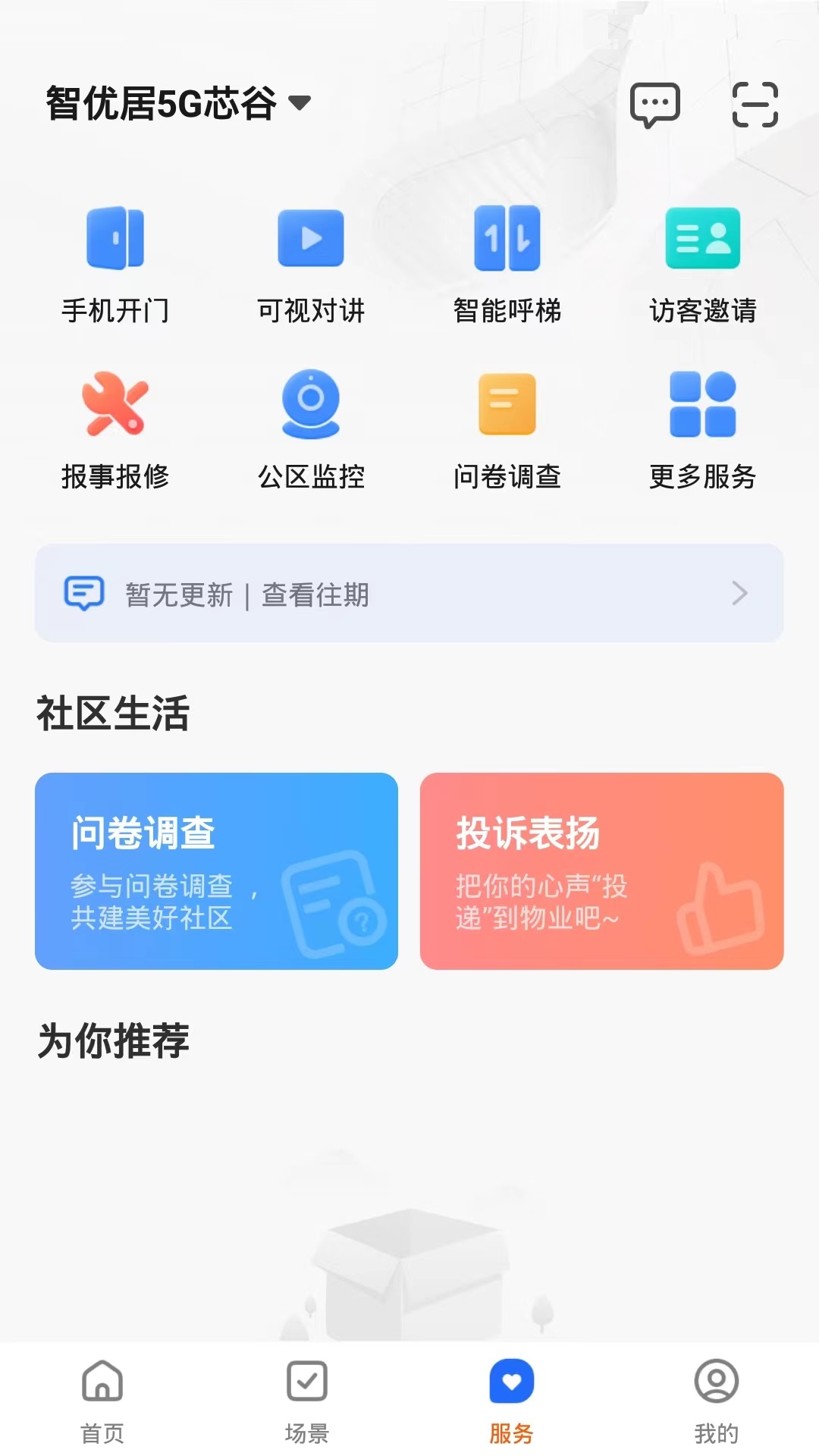Open the home icon on bottom bar
Viewport: 819px width, 1456px height.
[x=102, y=1398]
